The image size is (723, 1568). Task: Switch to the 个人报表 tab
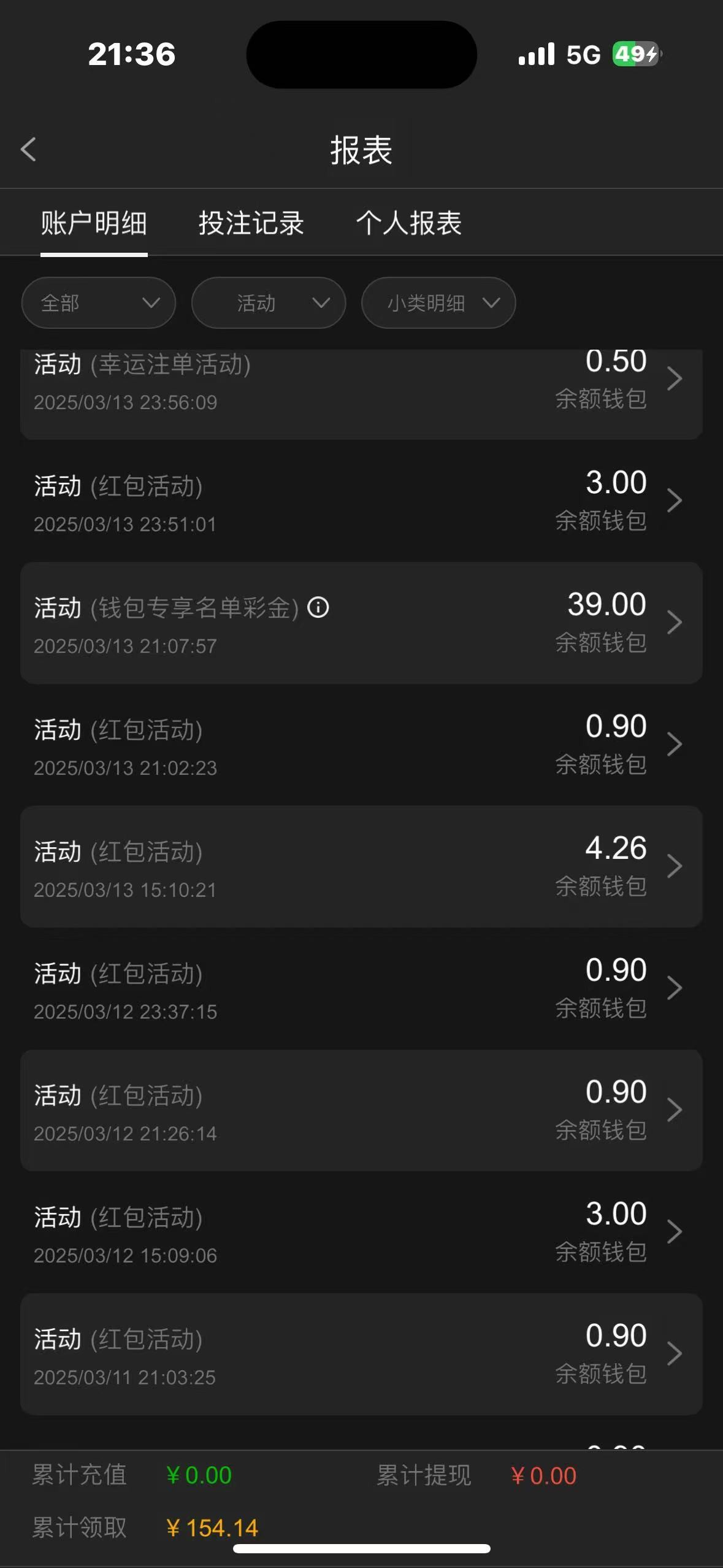[x=408, y=223]
